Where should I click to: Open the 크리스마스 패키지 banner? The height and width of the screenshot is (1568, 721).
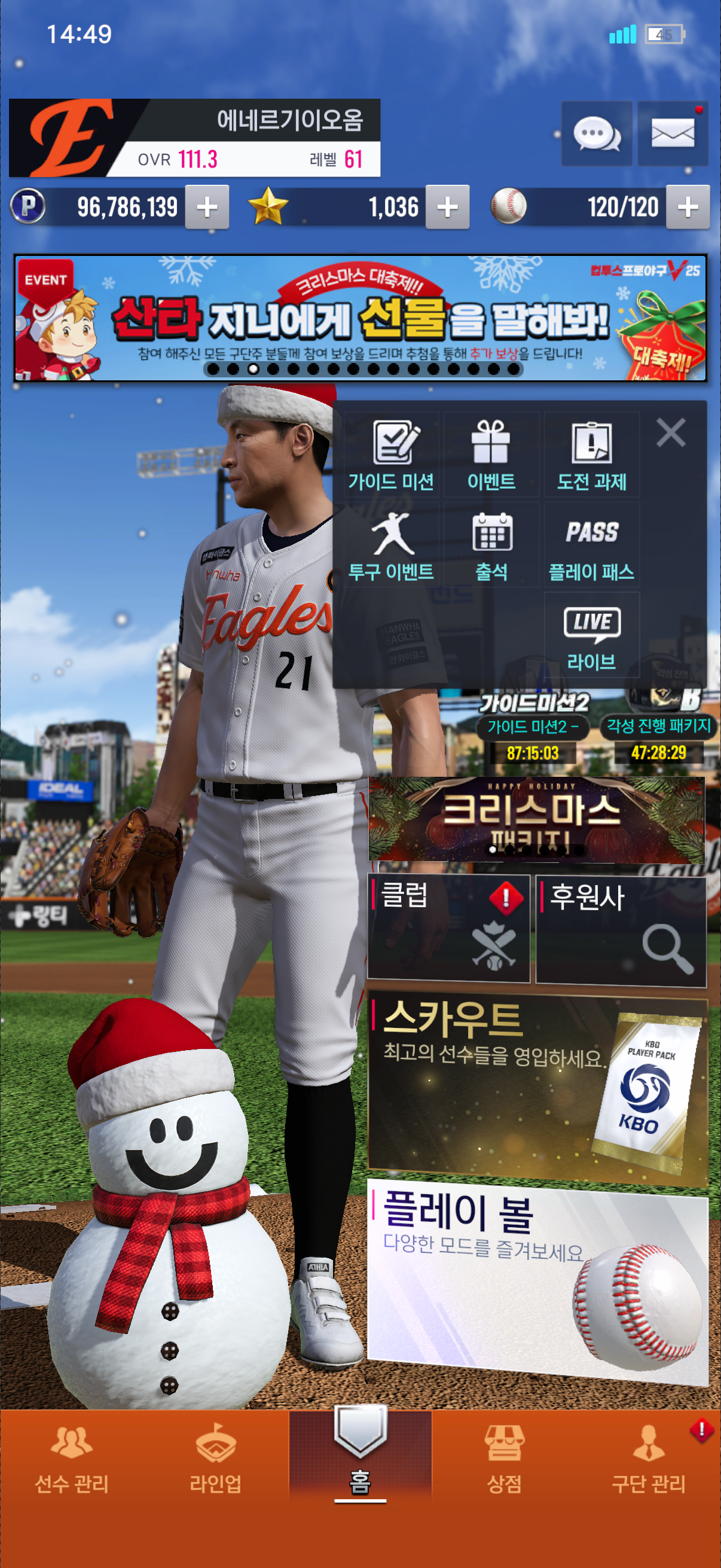tap(536, 818)
